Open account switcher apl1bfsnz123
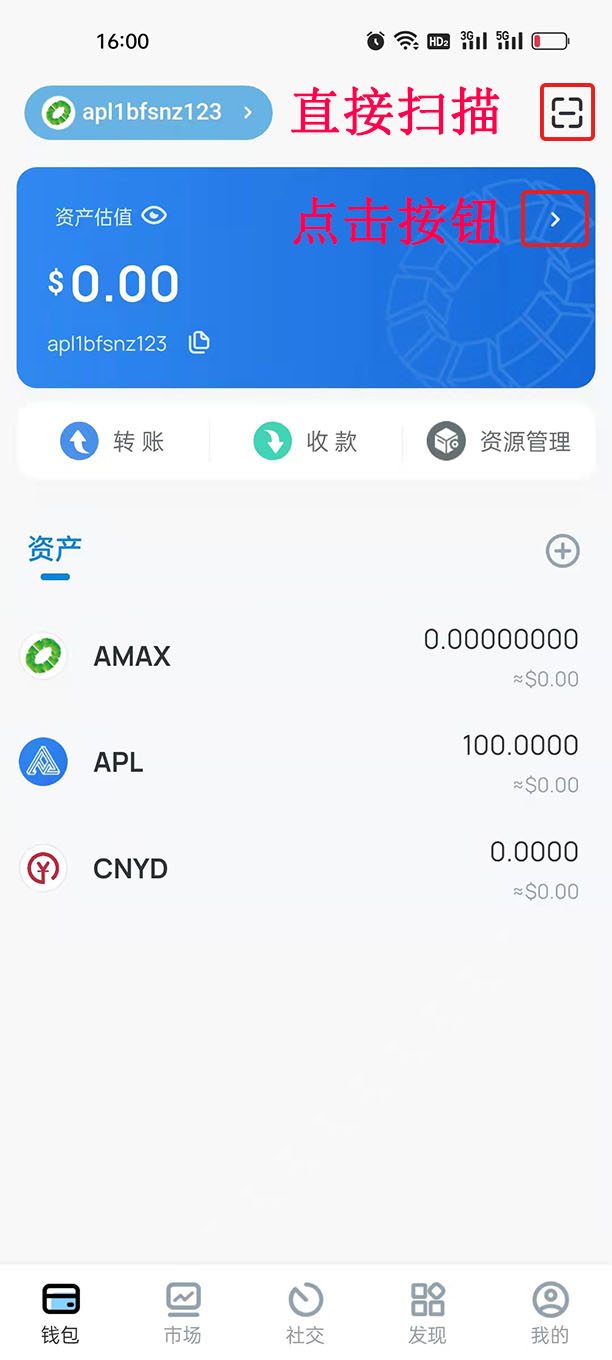This screenshot has width=612, height=1360. pyautogui.click(x=148, y=112)
